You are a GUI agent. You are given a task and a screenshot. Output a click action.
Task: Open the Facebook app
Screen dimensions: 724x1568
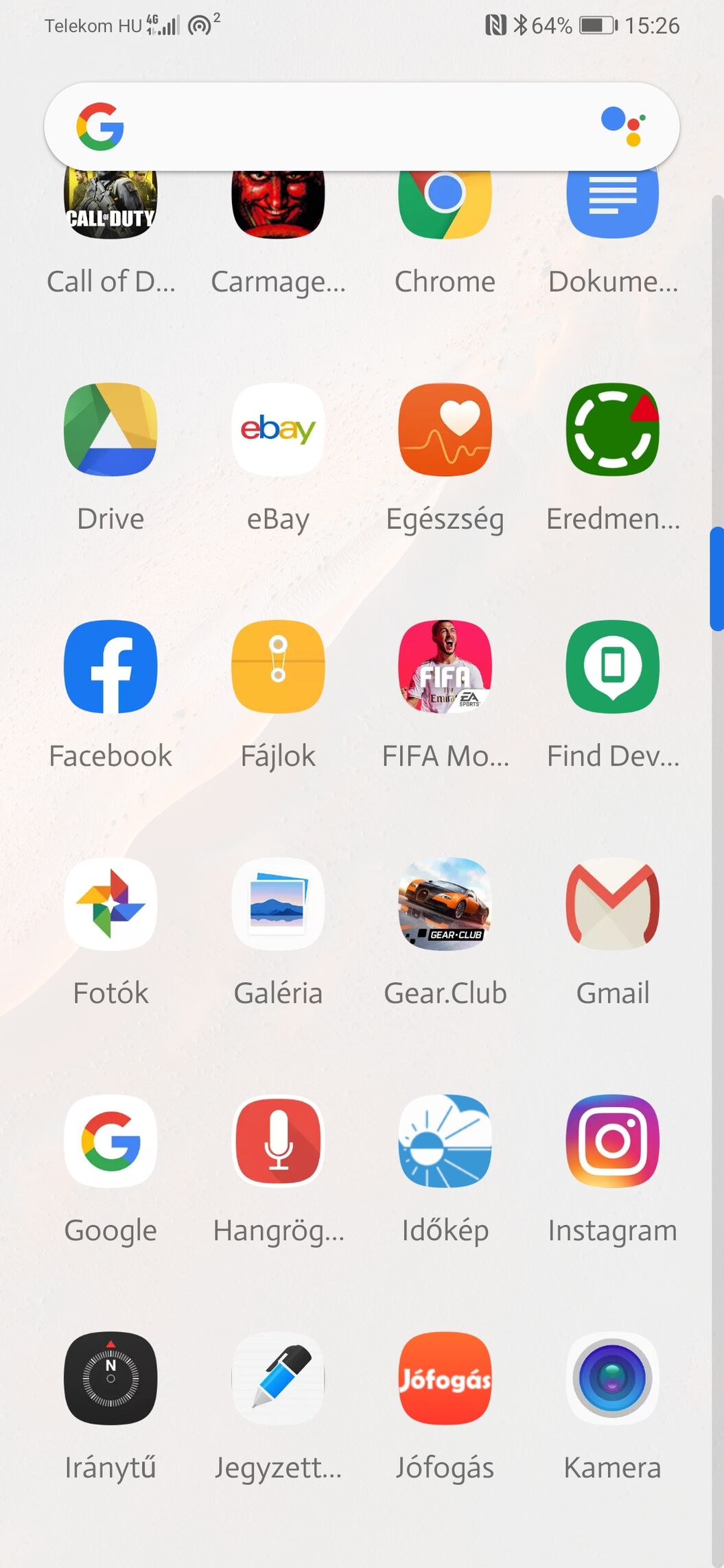(110, 667)
